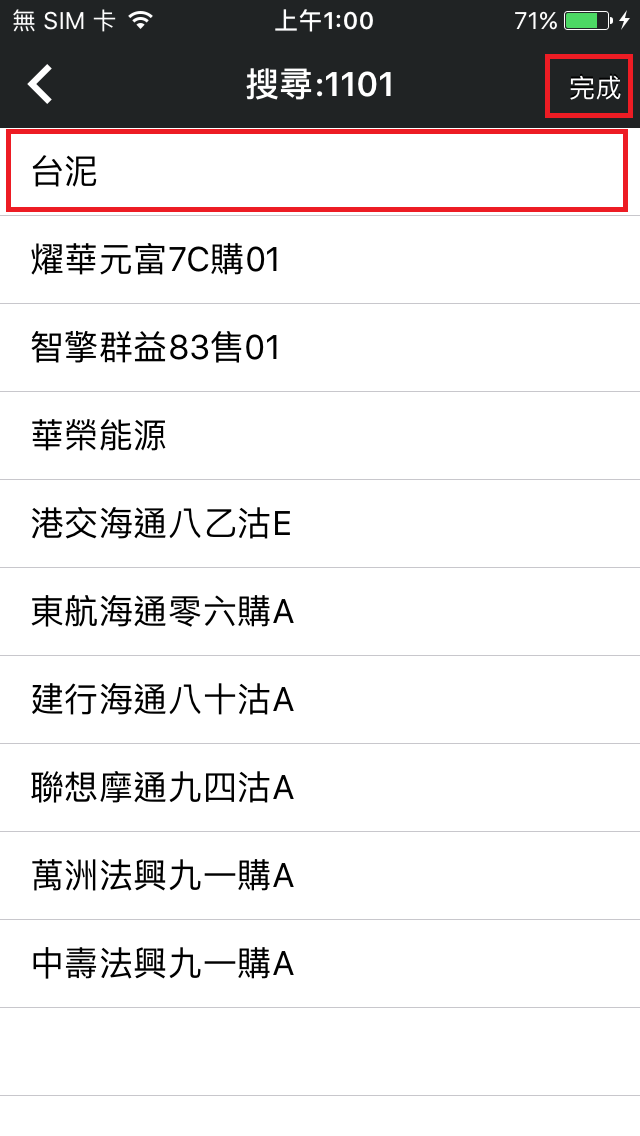This screenshot has width=640, height=1136.
Task: Pick 東航海通零六購A from results
Action: (x=320, y=612)
